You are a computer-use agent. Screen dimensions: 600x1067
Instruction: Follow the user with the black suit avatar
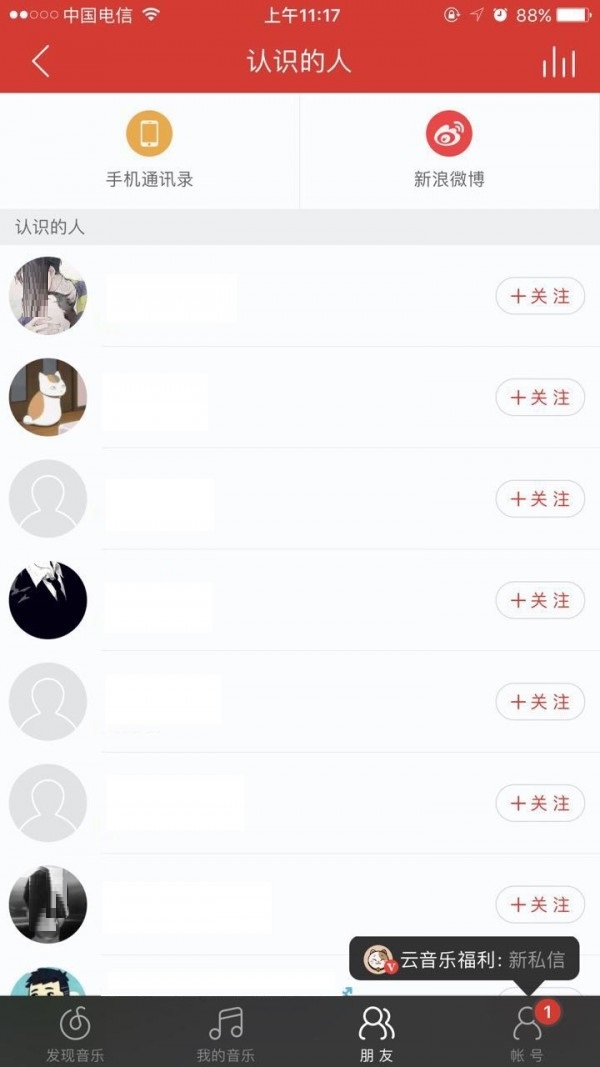[540, 601]
